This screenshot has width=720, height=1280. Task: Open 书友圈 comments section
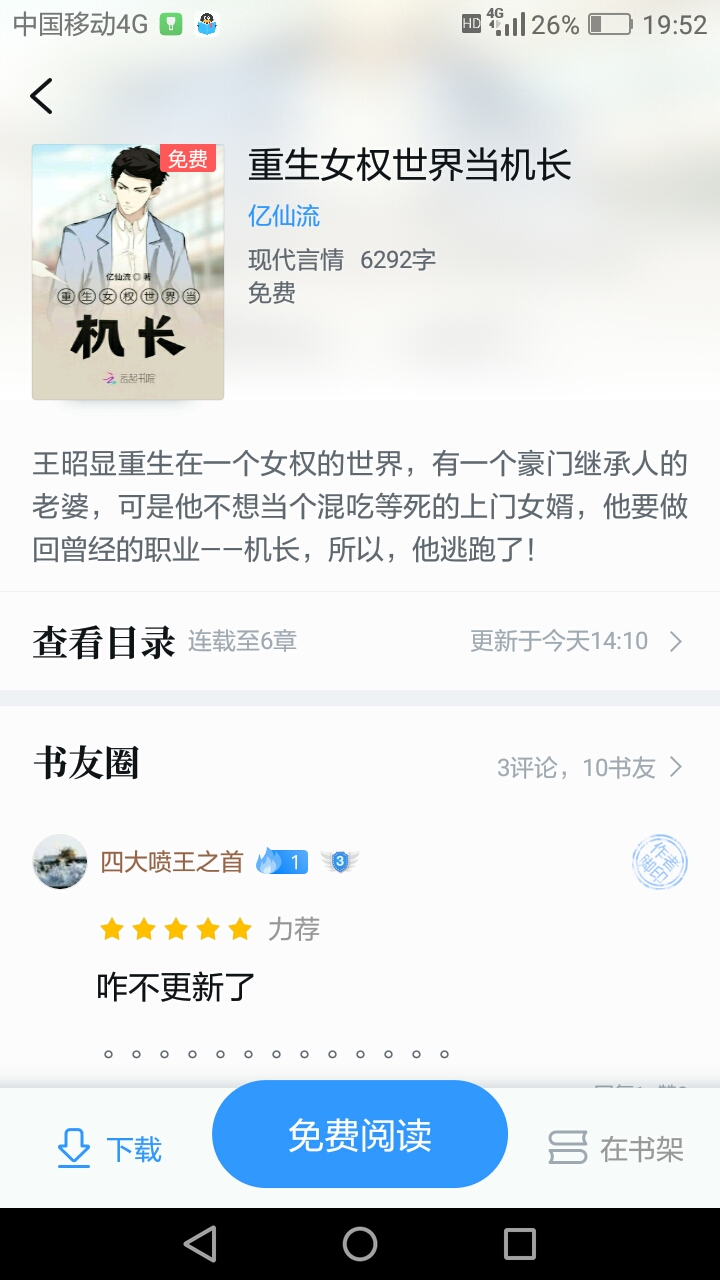(360, 766)
